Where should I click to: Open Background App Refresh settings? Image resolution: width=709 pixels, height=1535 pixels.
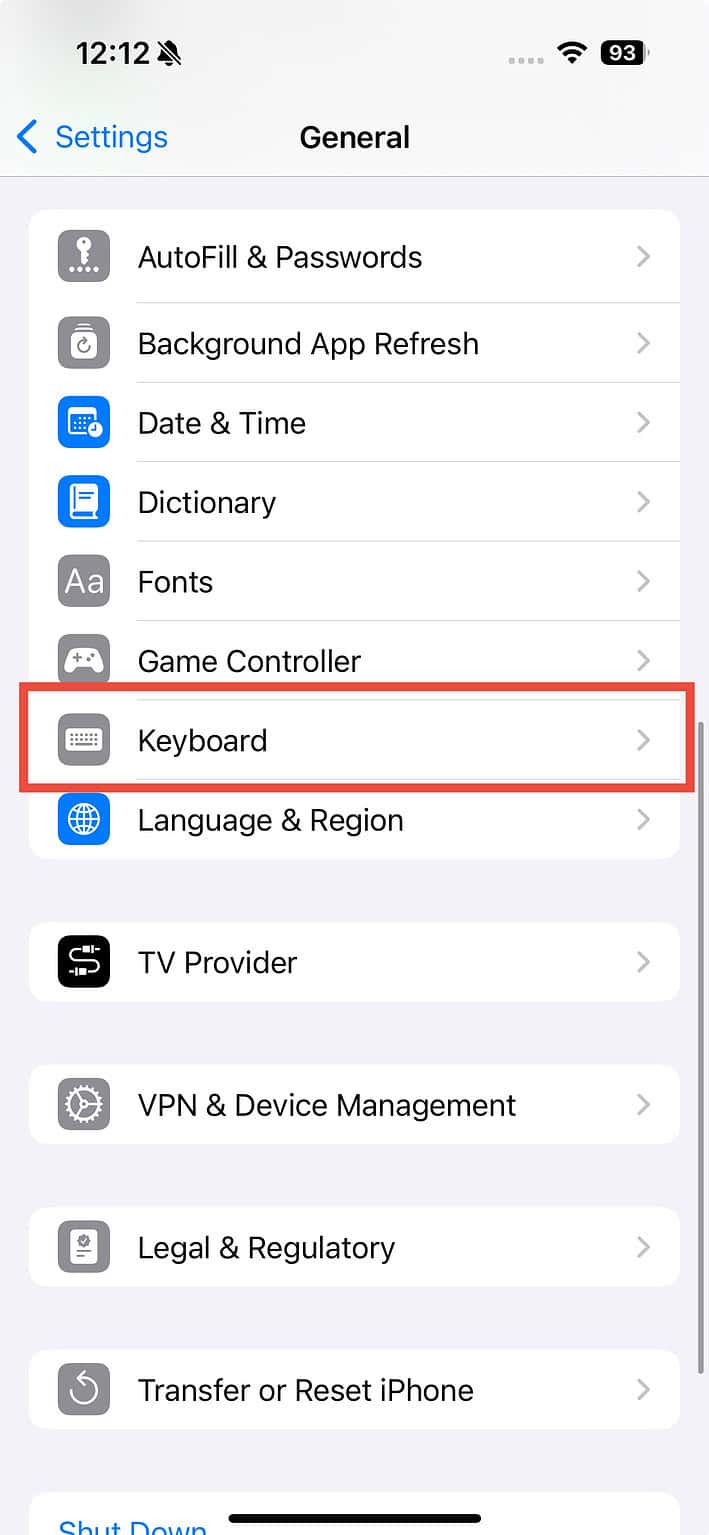click(x=354, y=343)
